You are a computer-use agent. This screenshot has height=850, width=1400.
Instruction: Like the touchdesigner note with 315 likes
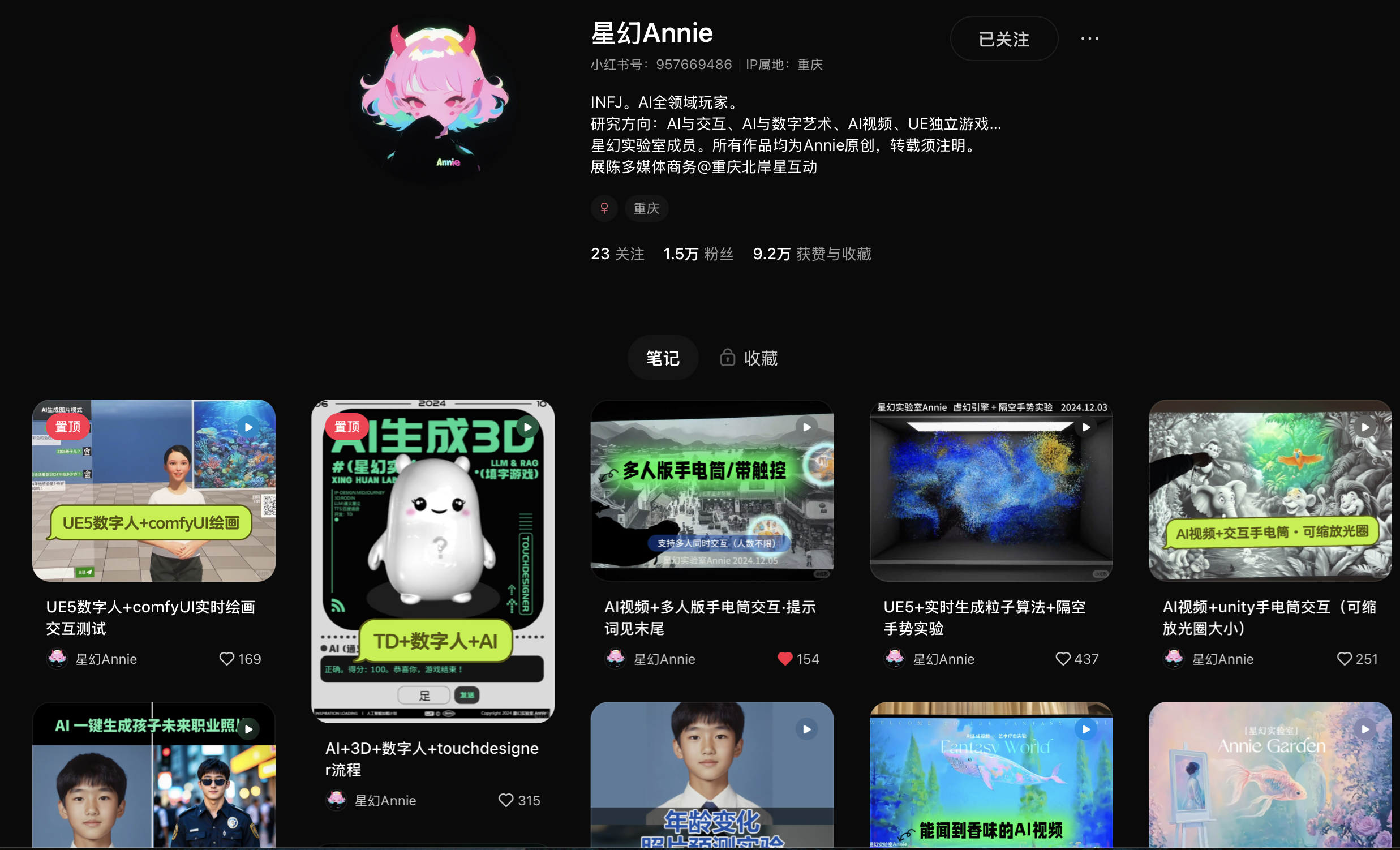pos(506,800)
